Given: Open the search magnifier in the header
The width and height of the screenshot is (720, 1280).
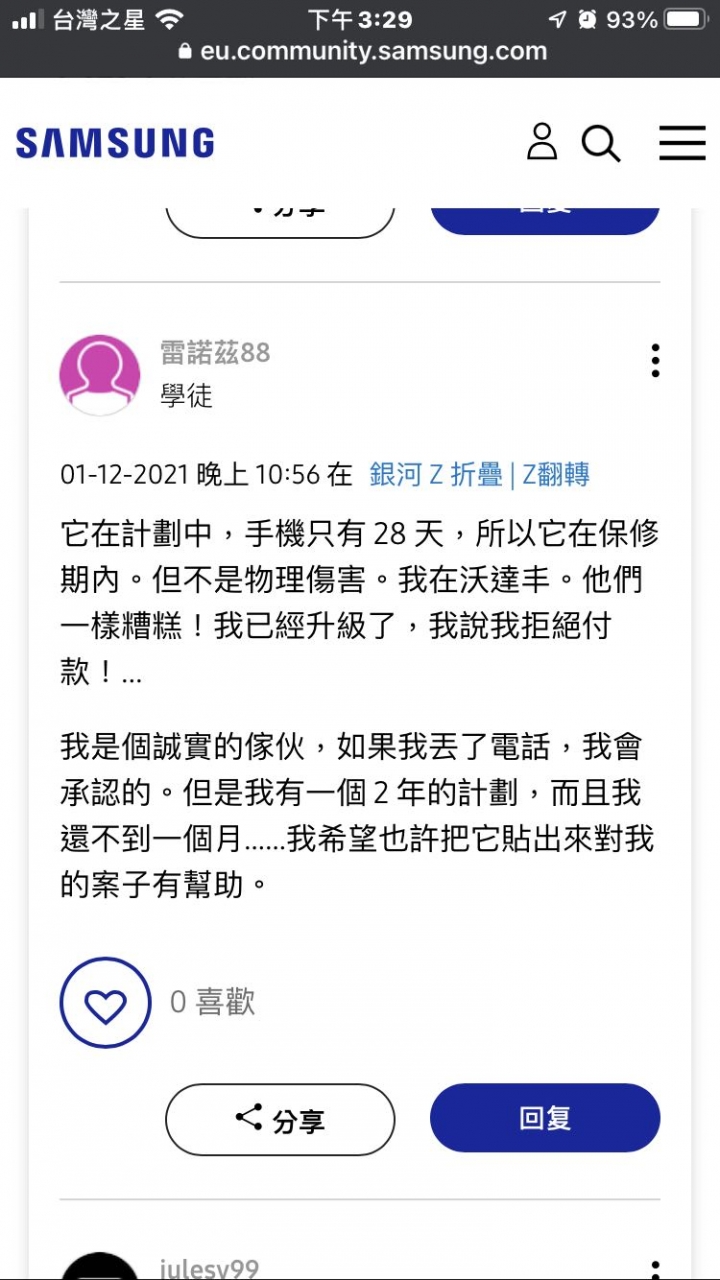Looking at the screenshot, I should [601, 143].
